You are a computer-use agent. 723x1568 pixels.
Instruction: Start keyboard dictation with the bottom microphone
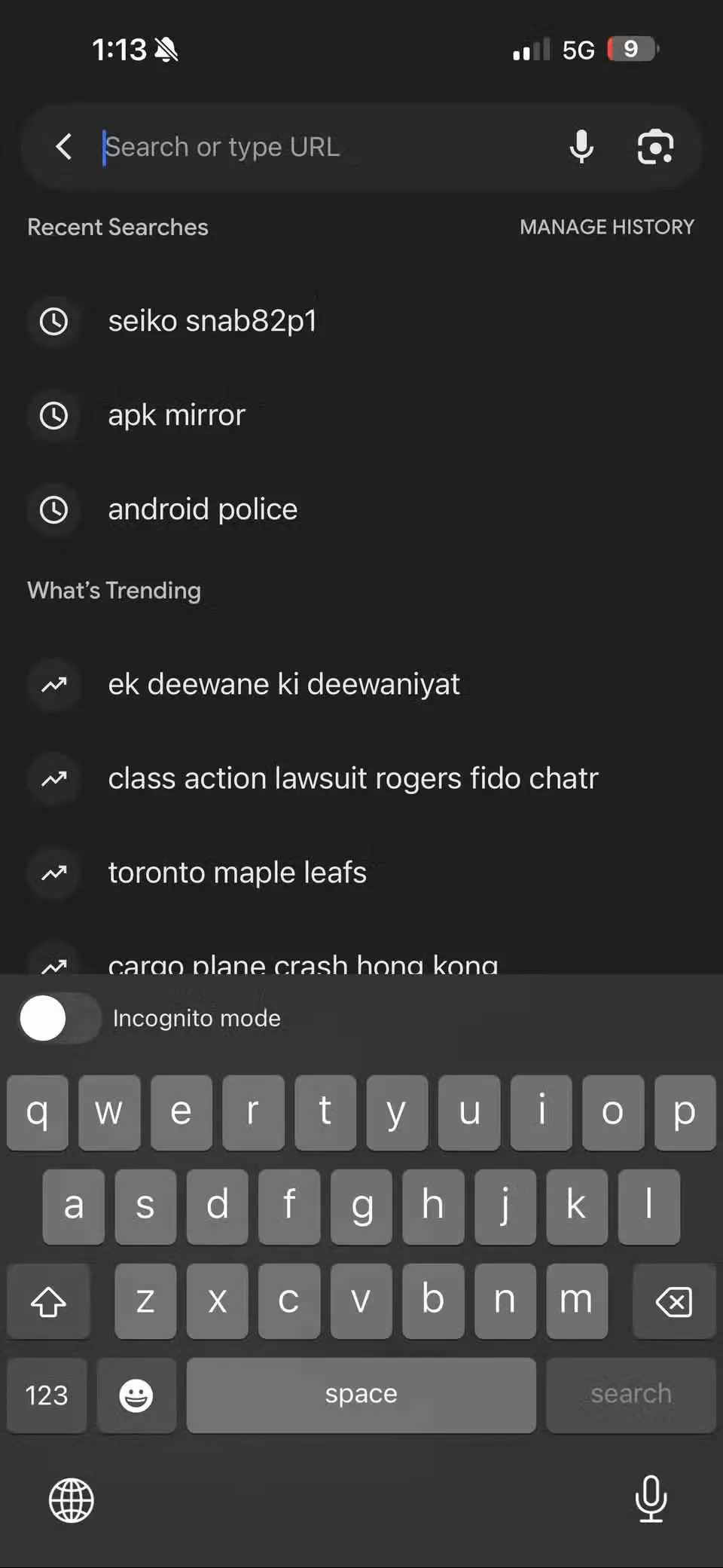click(x=651, y=1499)
